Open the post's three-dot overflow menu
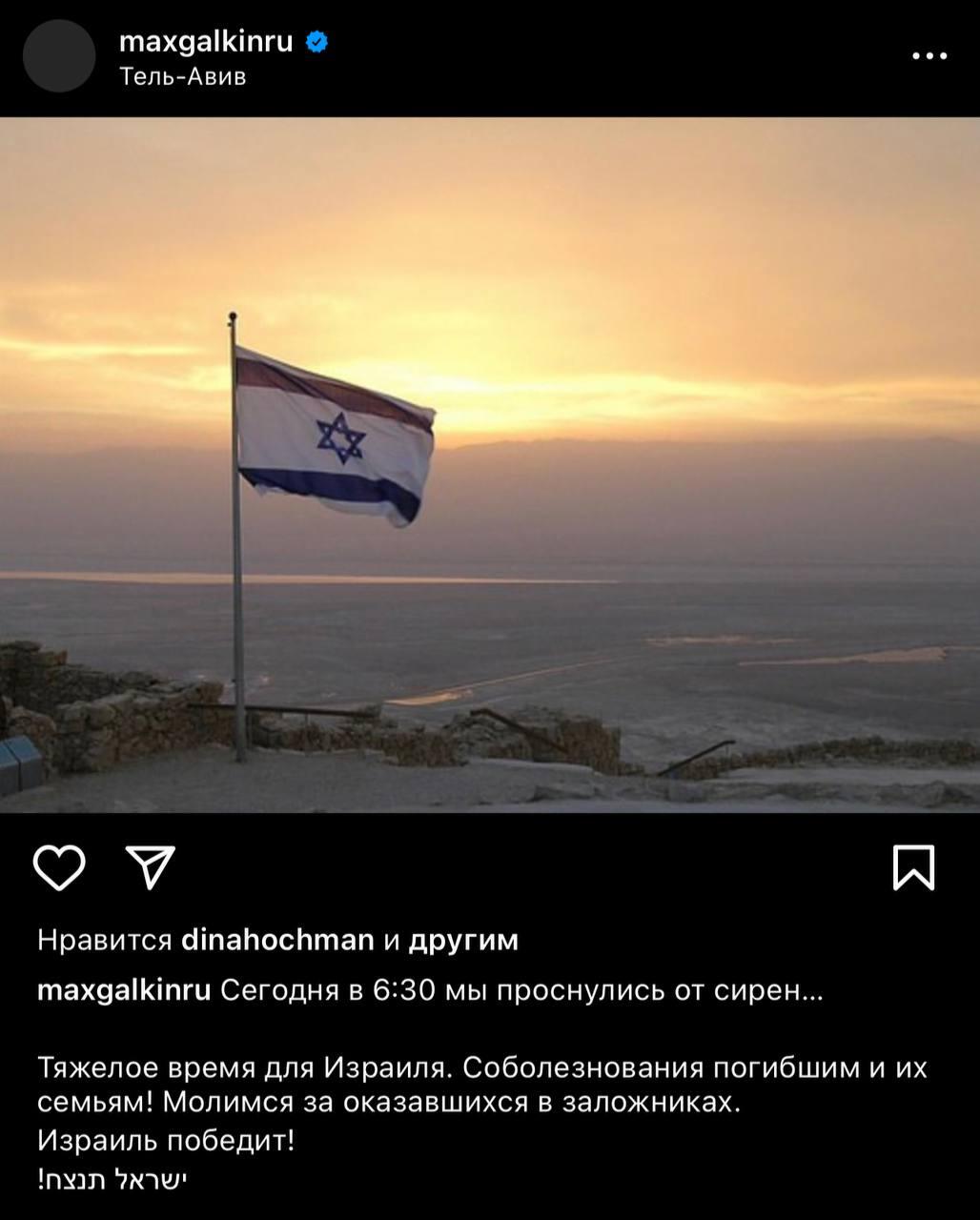This screenshot has height=1220, width=980. 929,56
